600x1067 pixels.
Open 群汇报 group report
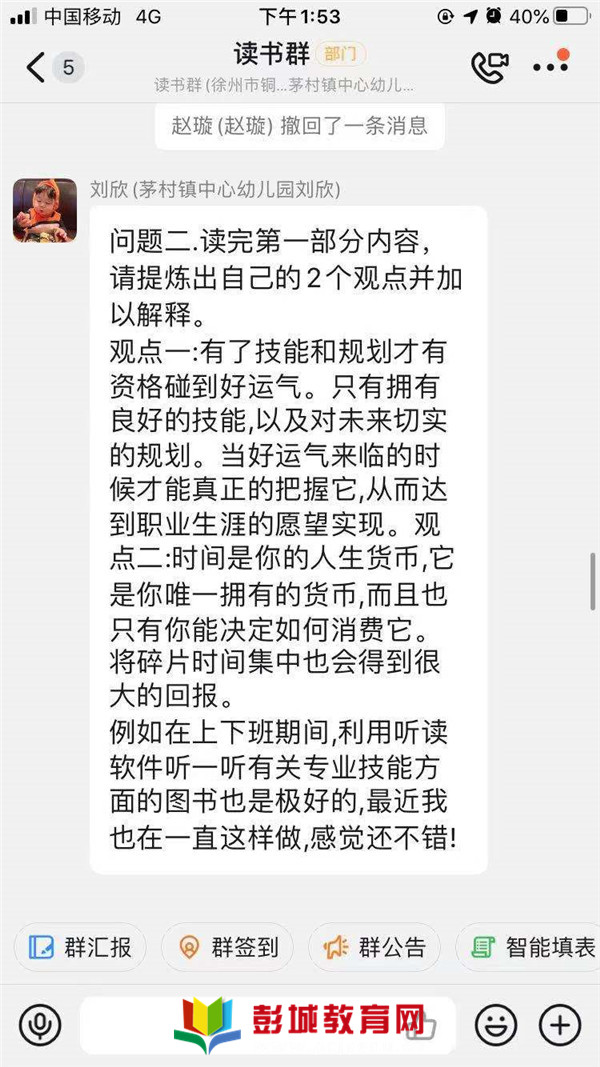pyautogui.click(x=80, y=947)
